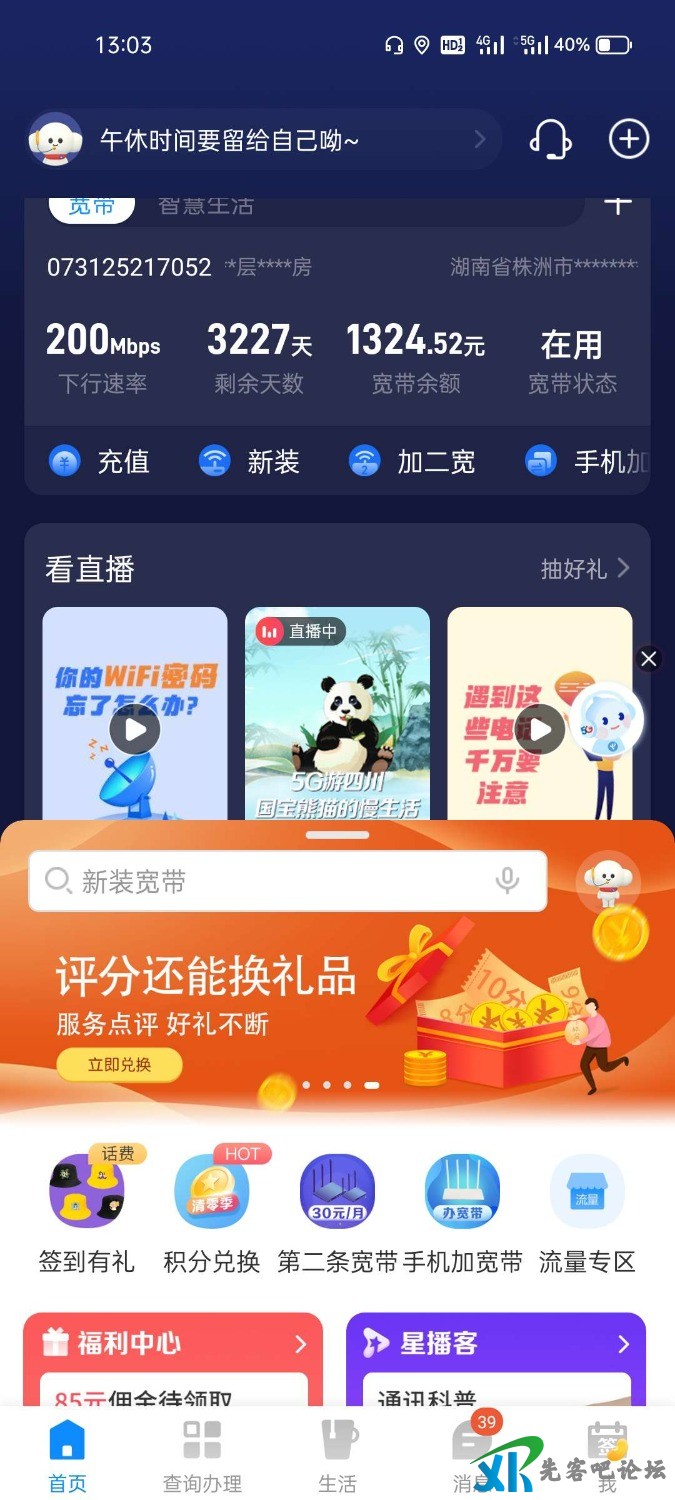Open 抽好礼 link in live section

pos(585,569)
